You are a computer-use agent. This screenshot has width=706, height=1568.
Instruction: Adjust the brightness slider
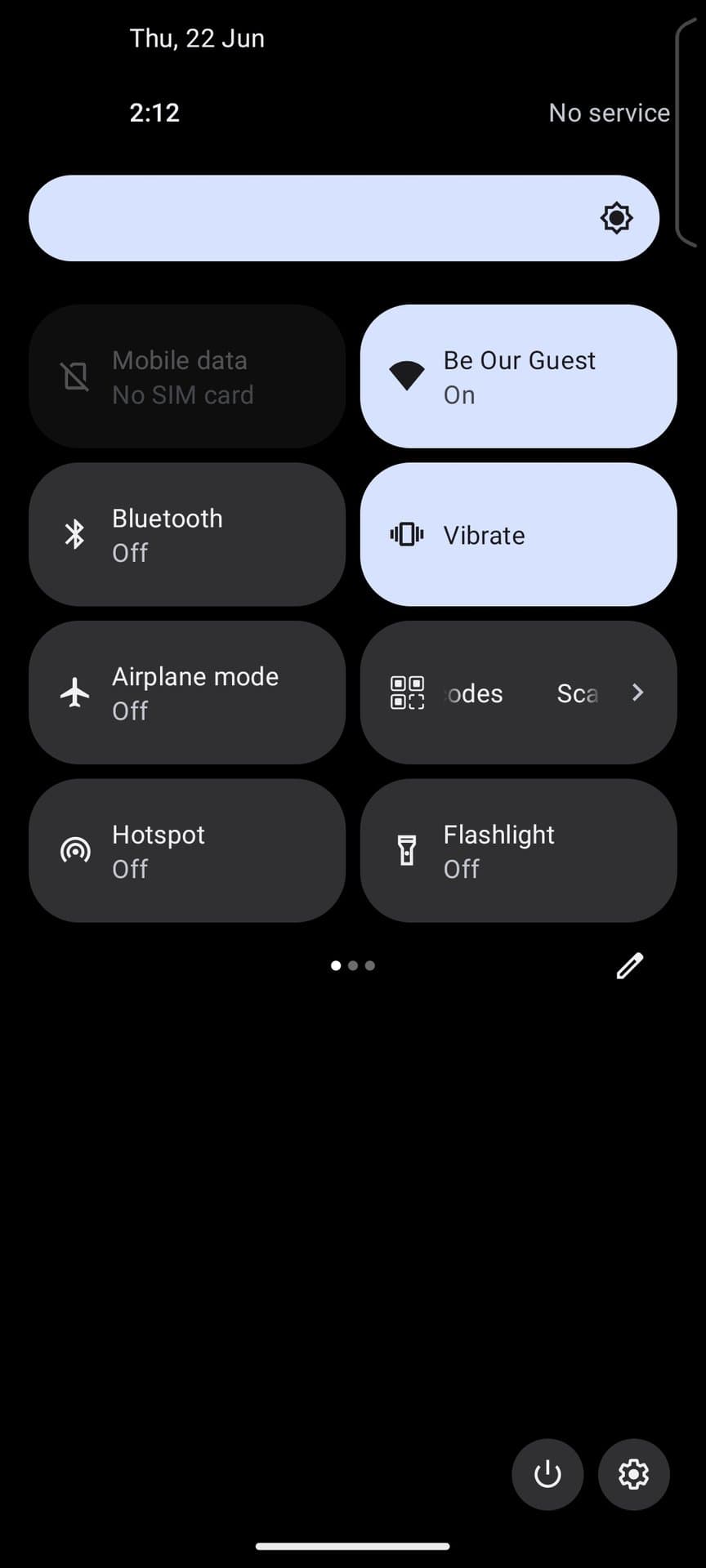[x=327, y=217]
